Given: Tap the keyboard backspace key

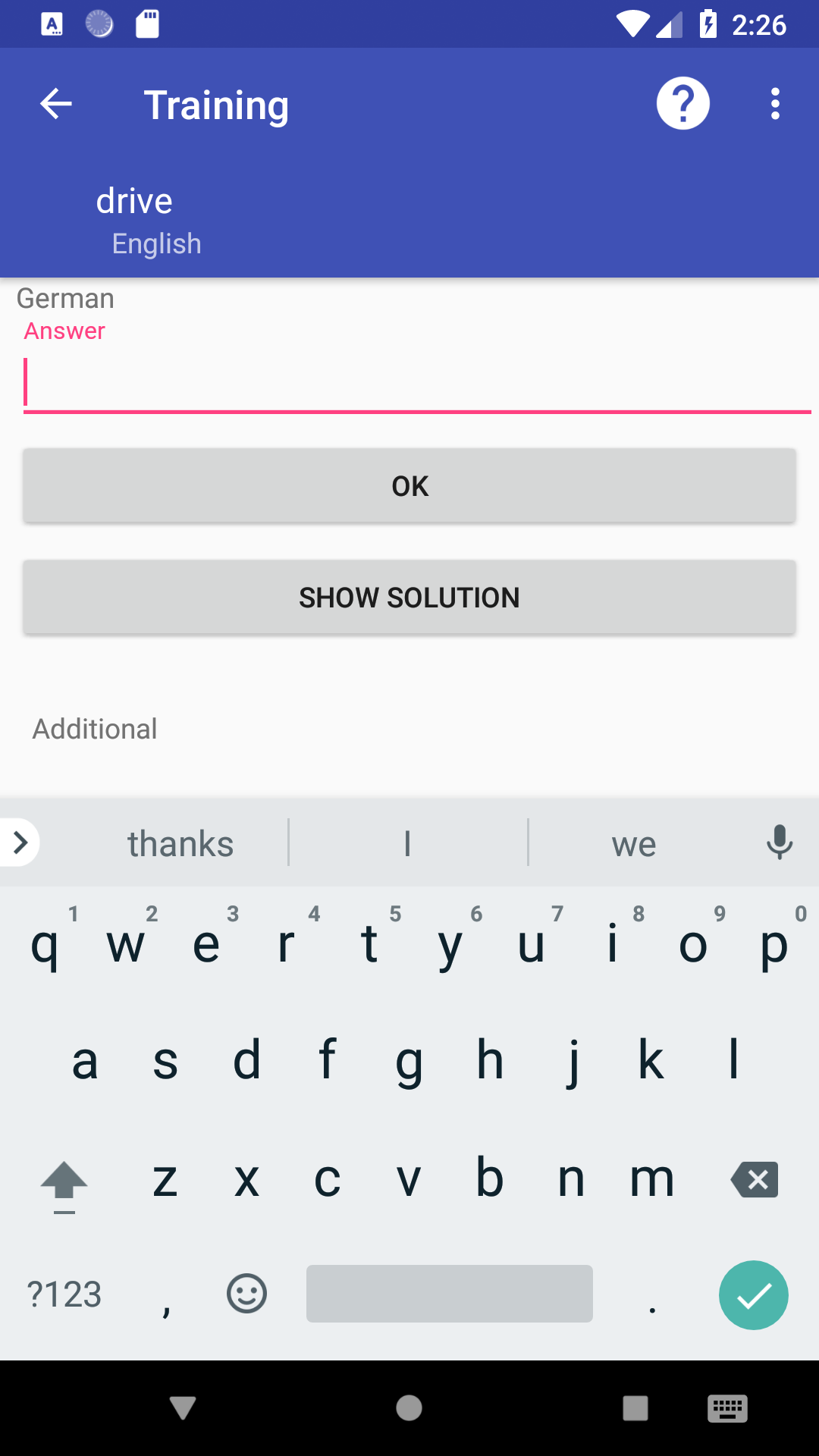Looking at the screenshot, I should click(755, 1179).
